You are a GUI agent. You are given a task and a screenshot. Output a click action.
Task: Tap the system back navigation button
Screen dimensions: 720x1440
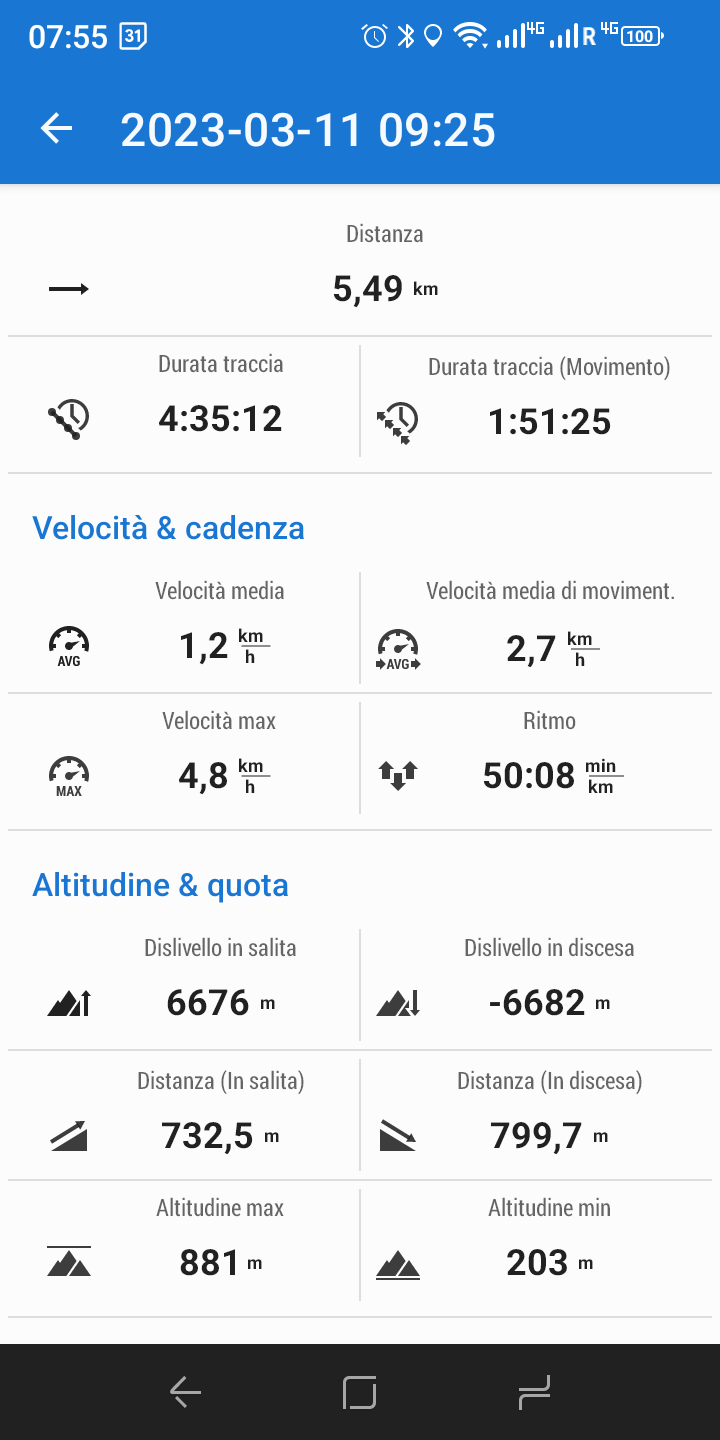tap(186, 1392)
